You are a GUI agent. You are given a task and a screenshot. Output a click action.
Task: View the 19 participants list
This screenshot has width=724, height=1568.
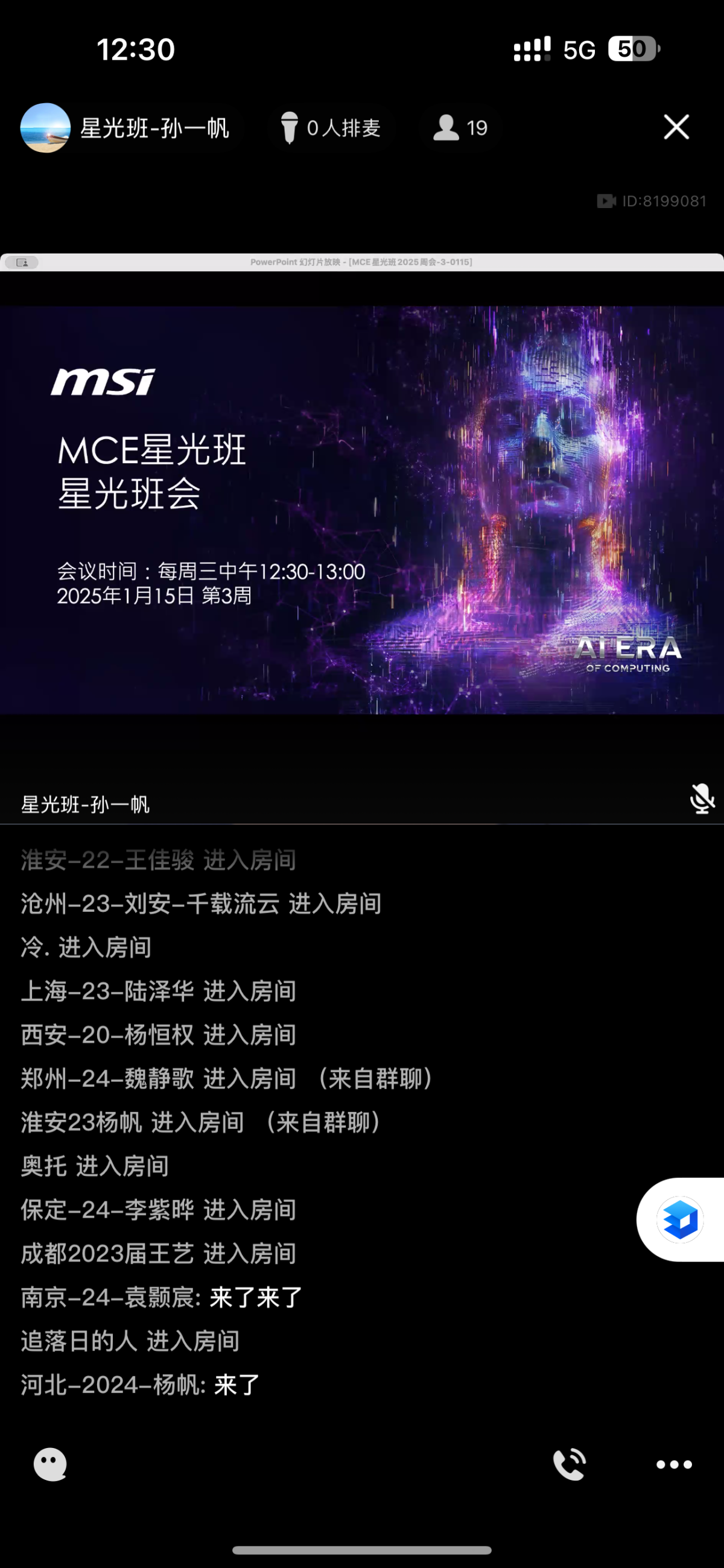[x=460, y=128]
